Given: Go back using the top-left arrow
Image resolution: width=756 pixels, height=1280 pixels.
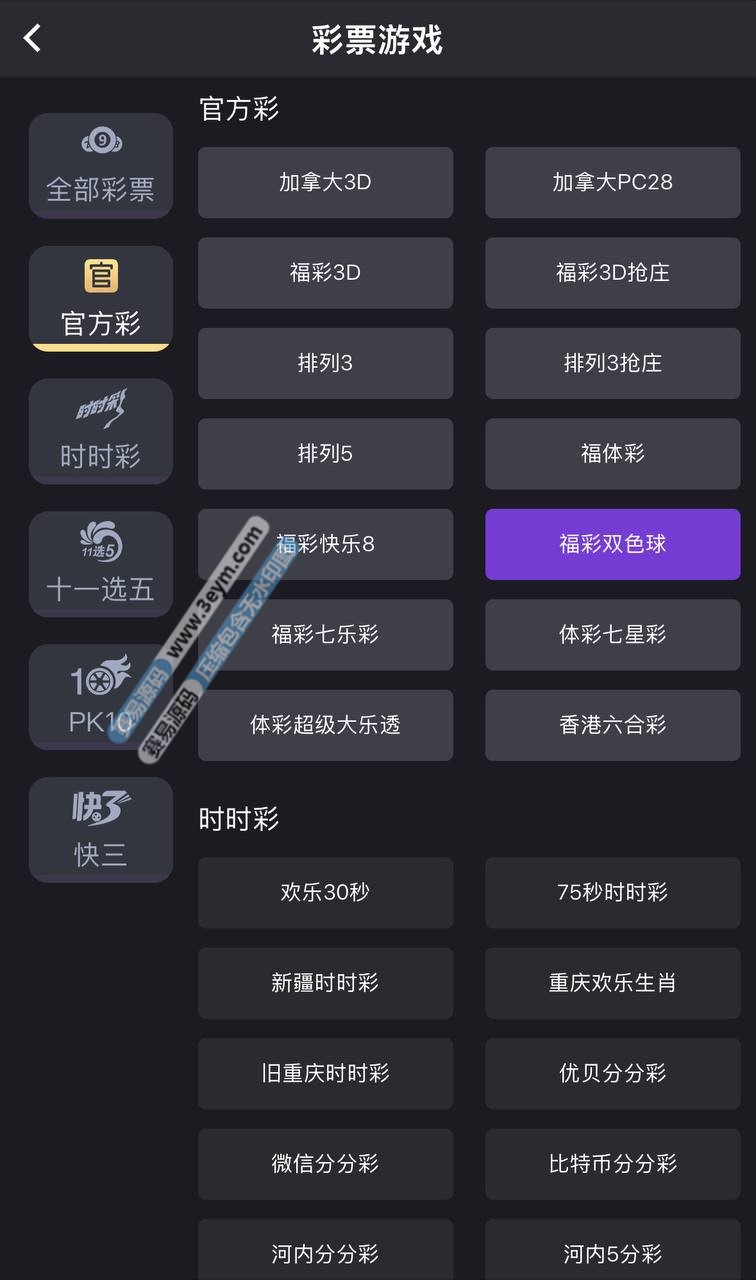Looking at the screenshot, I should [33, 39].
